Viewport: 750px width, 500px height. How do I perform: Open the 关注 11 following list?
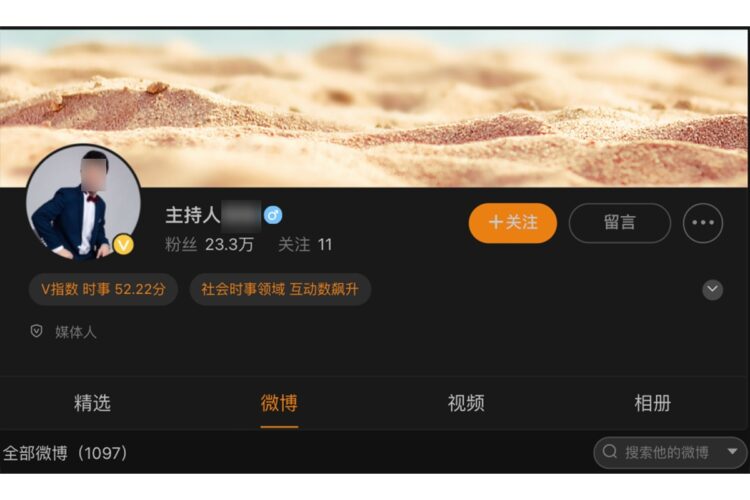pos(304,245)
